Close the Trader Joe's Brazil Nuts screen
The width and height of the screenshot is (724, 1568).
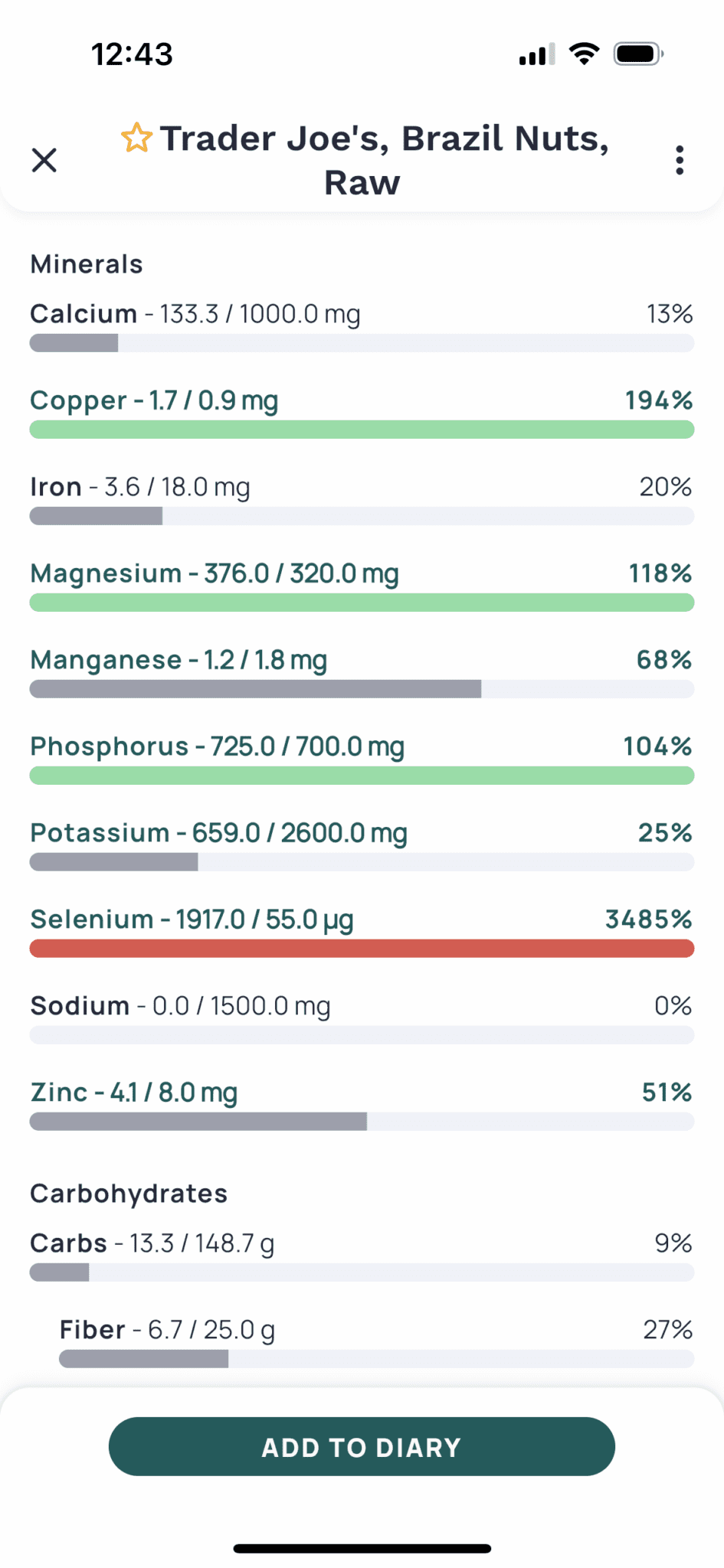tap(44, 159)
